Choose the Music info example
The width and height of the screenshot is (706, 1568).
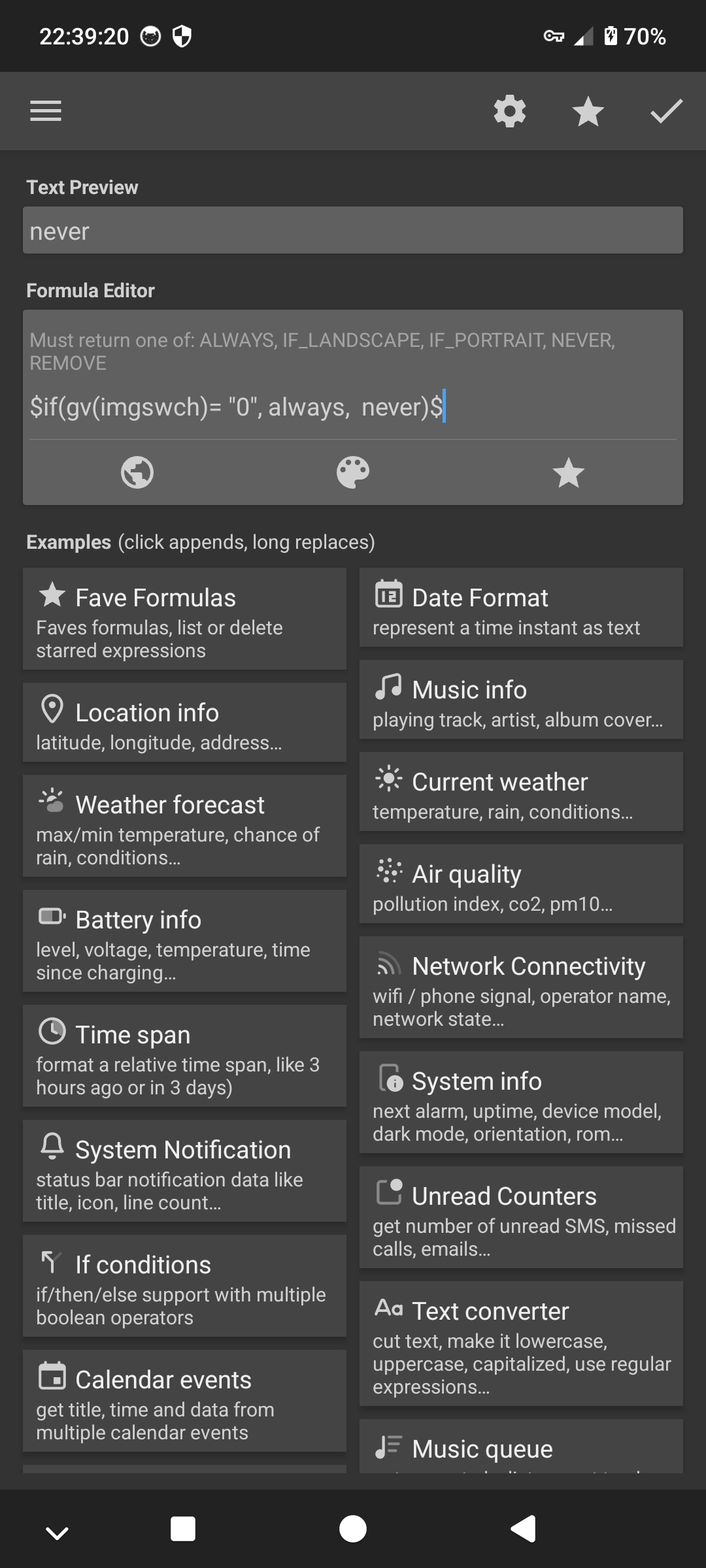(521, 700)
